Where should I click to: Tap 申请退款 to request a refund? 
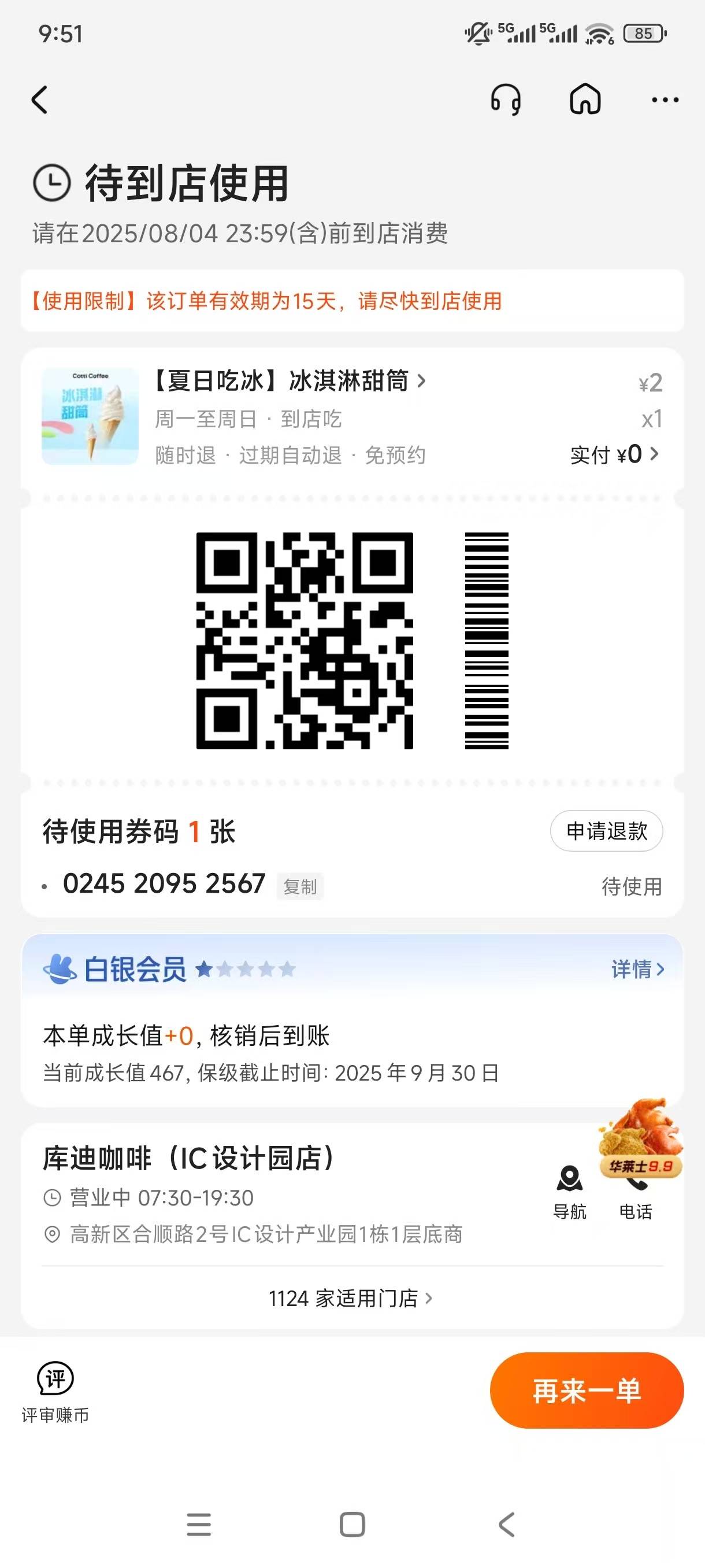pyautogui.click(x=606, y=831)
